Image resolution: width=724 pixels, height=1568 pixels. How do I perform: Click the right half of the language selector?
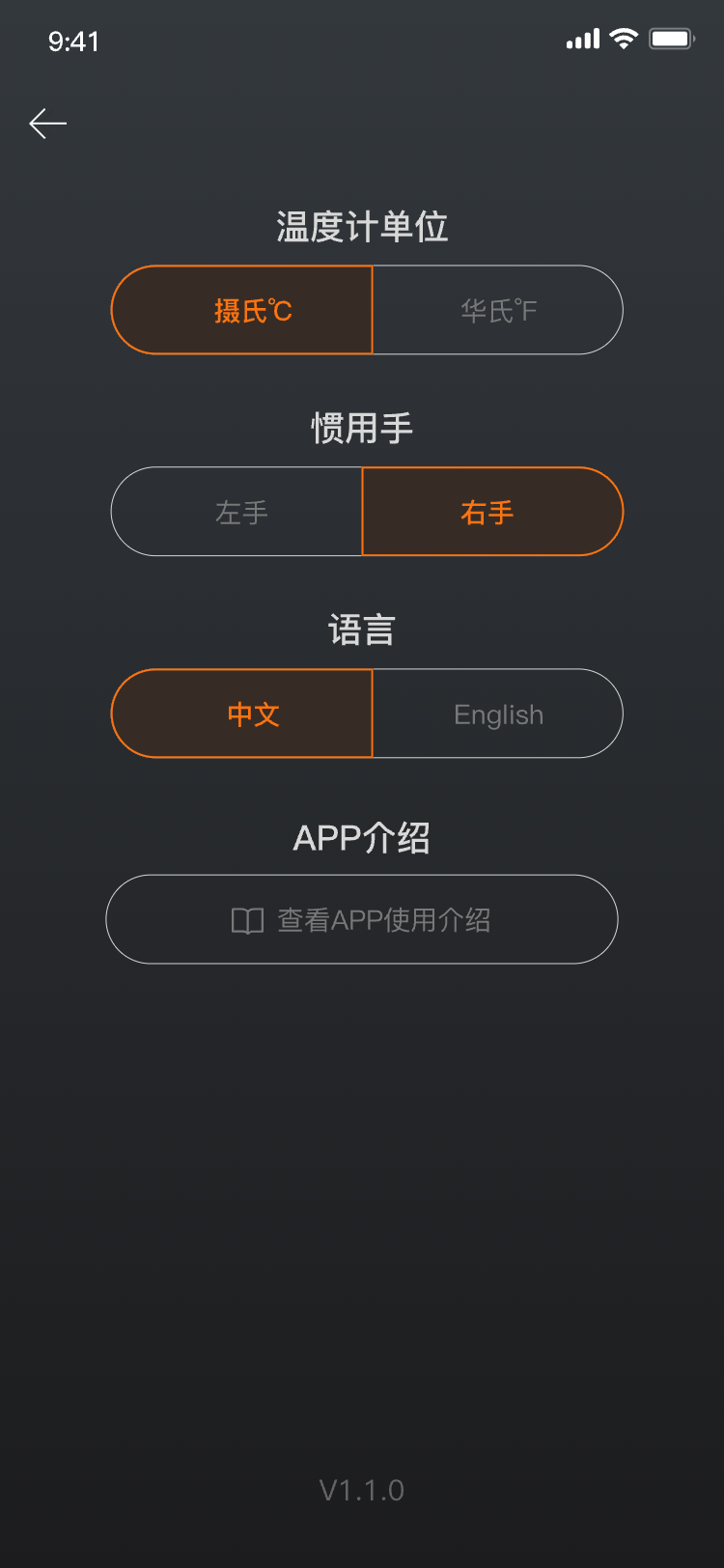(x=498, y=714)
